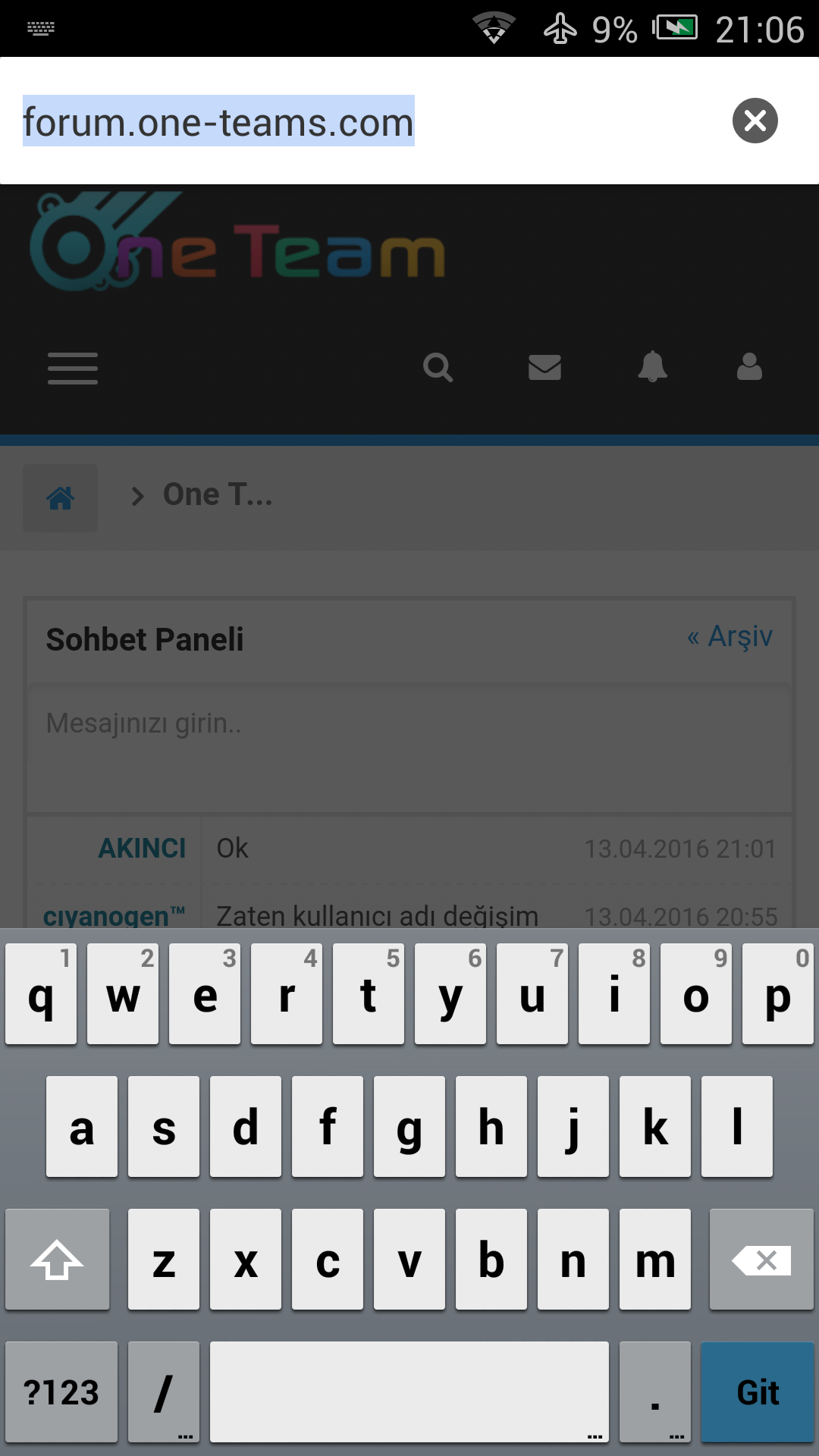
Task: Open the hamburger navigation menu
Action: [73, 369]
